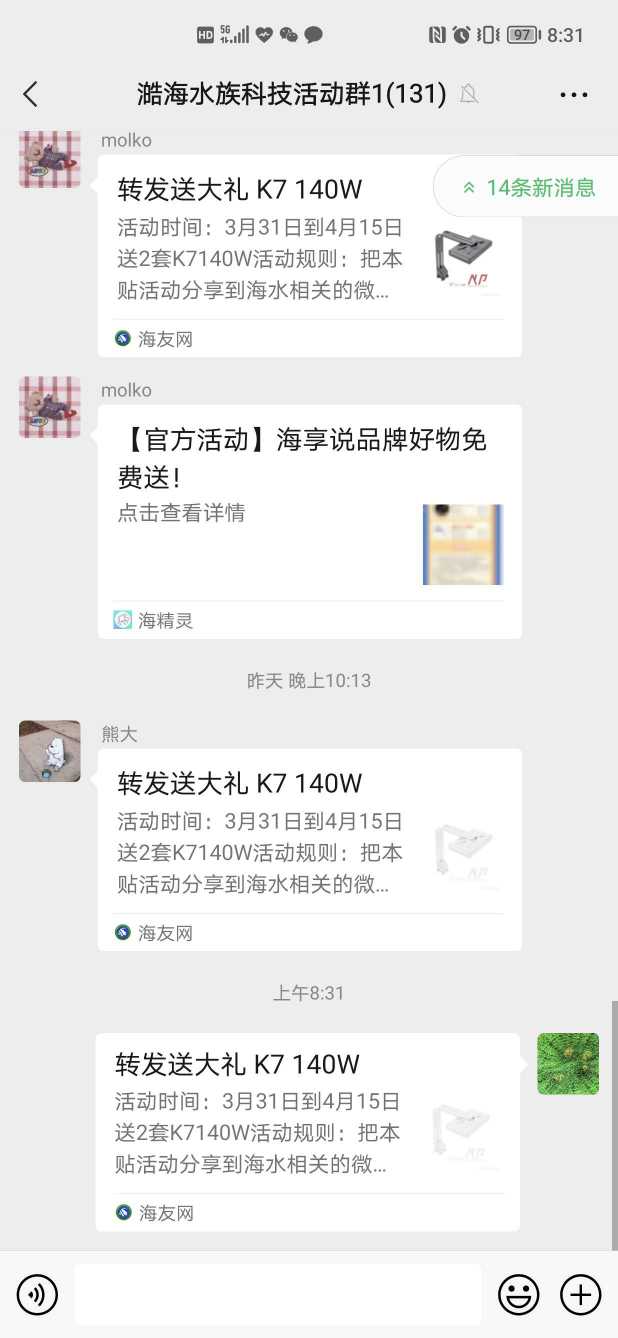Screen dimensions: 618x1338
Task: Open the emoji sticker panel
Action: tap(519, 1295)
